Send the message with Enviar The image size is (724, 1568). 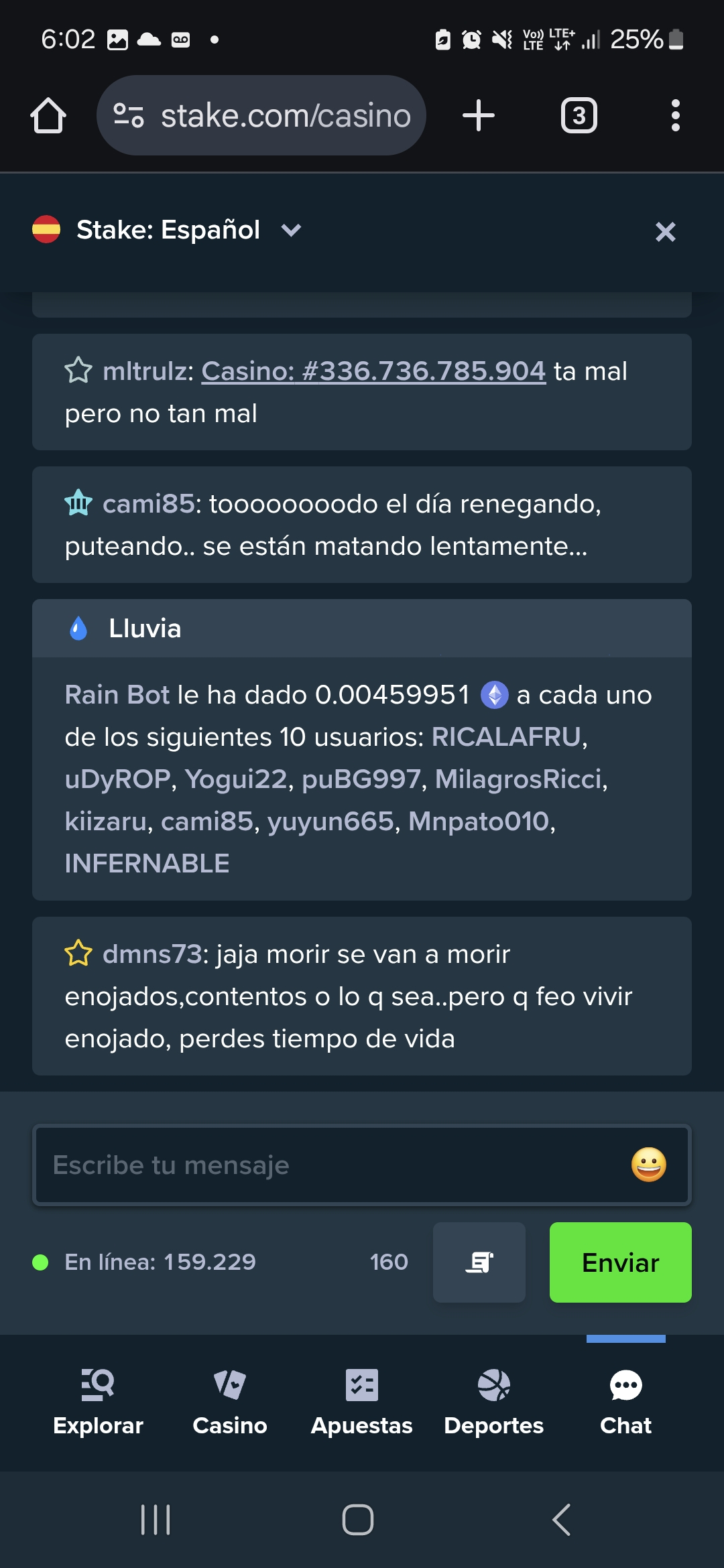pyautogui.click(x=621, y=1262)
